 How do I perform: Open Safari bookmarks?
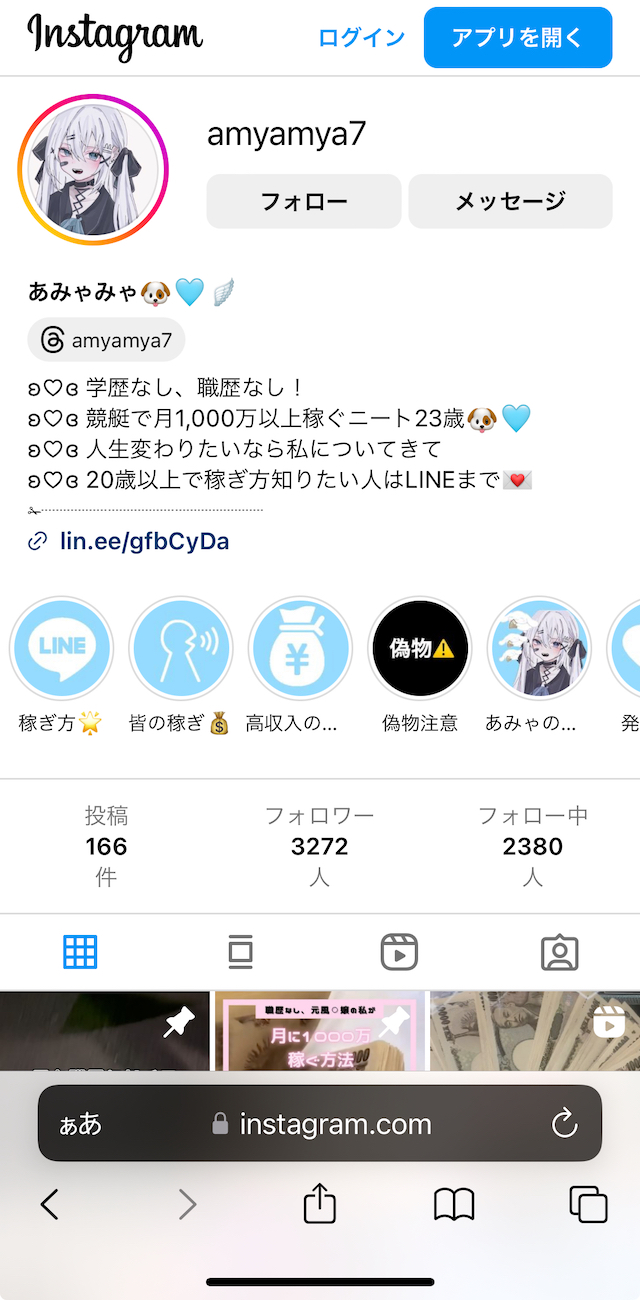[x=453, y=1204]
